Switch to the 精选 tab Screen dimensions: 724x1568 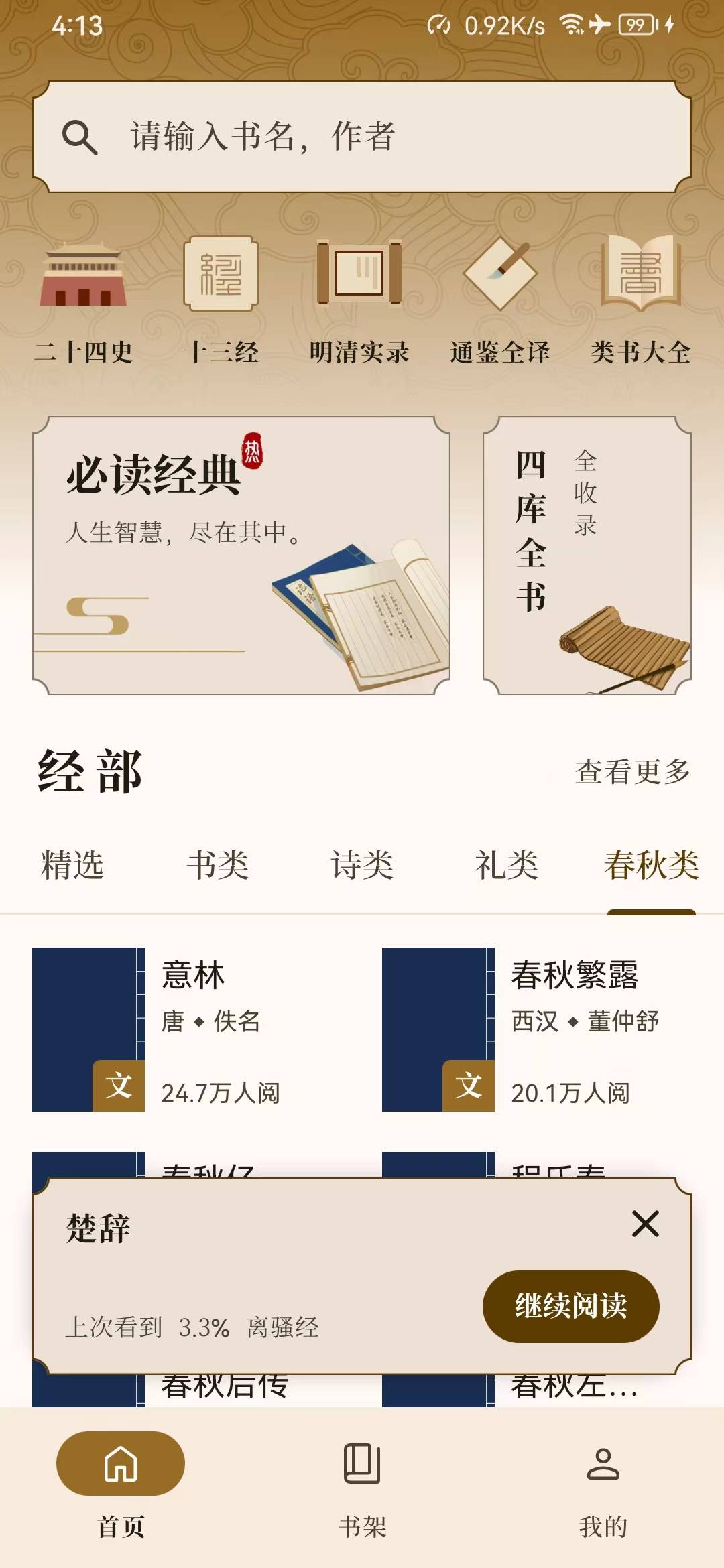(x=72, y=865)
